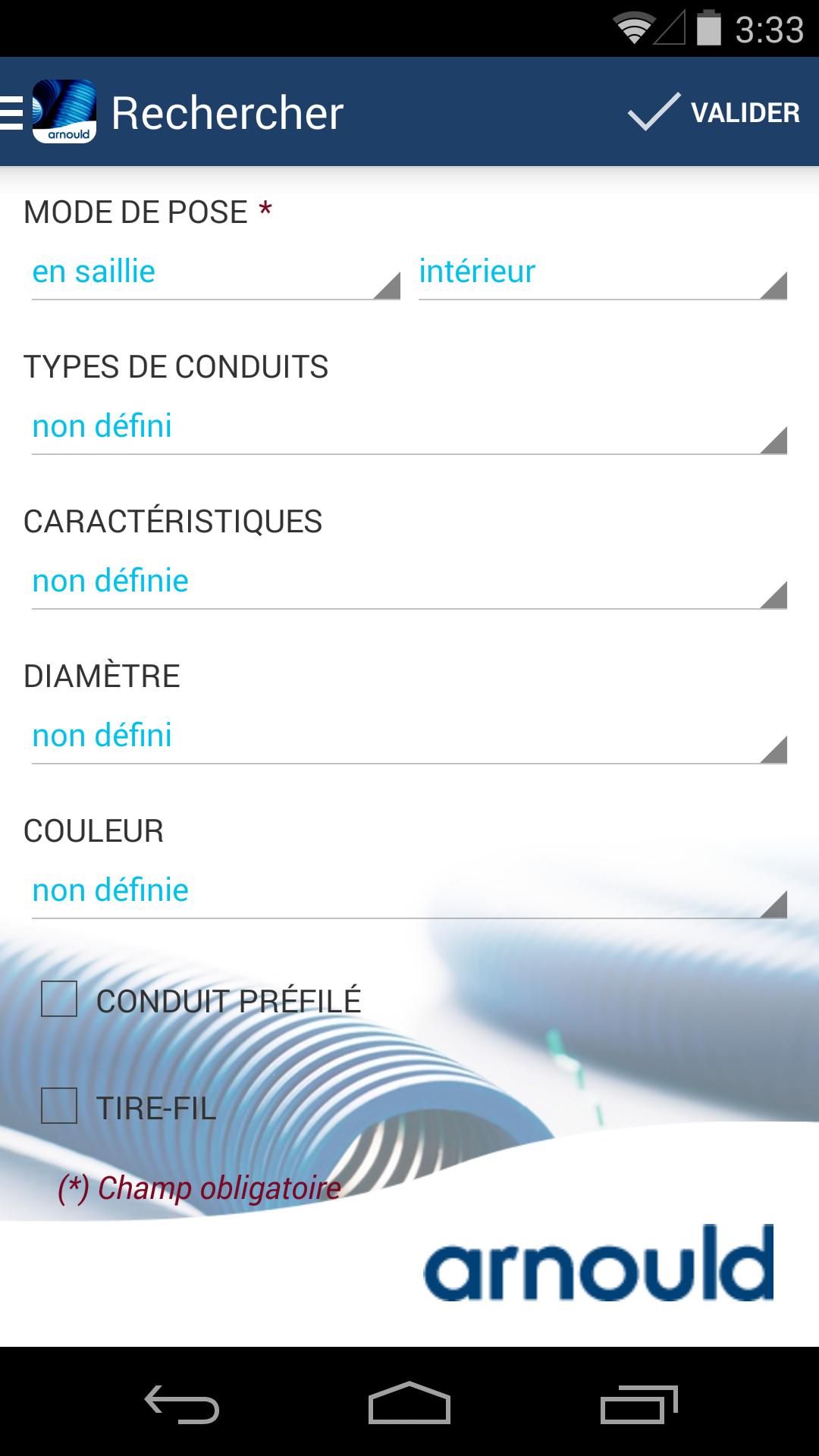This screenshot has width=819, height=1456.
Task: Tap the checkmark next to VALIDER
Action: [x=654, y=112]
